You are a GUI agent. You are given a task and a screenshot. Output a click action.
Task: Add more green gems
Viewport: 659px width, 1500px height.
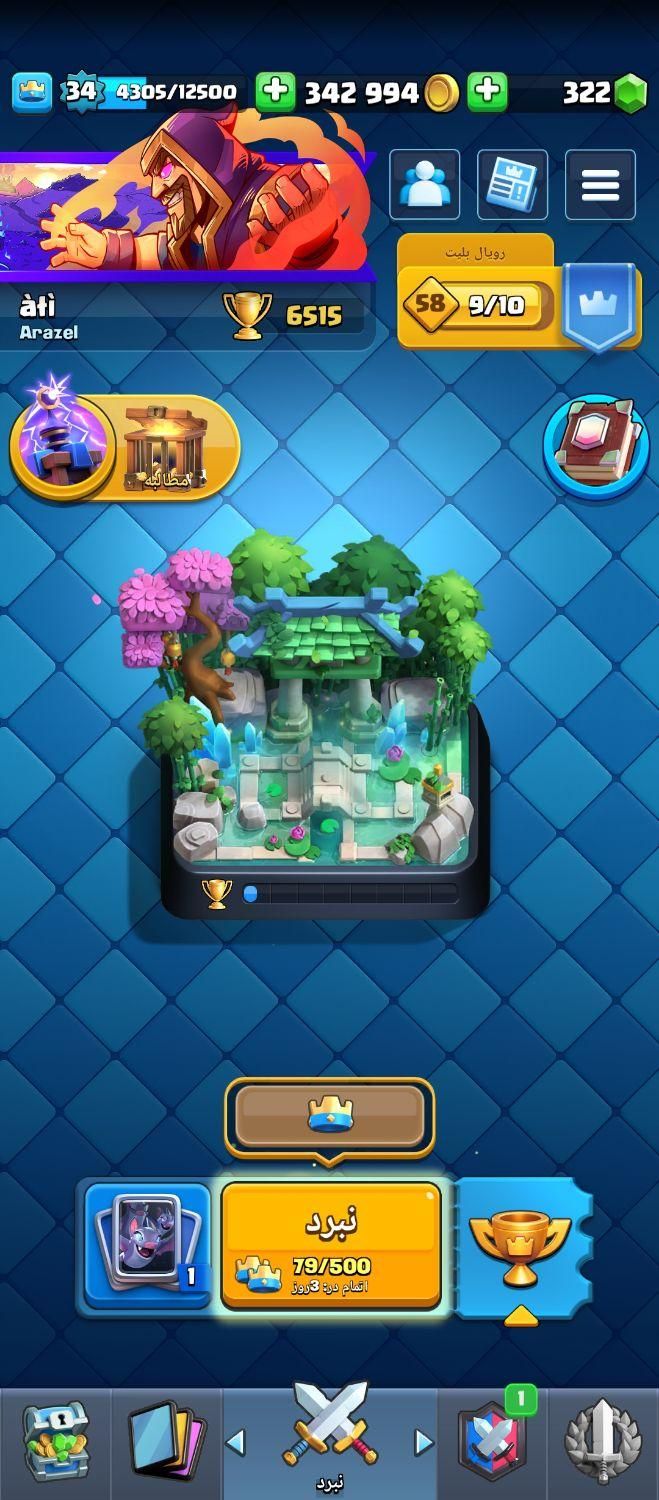point(487,92)
